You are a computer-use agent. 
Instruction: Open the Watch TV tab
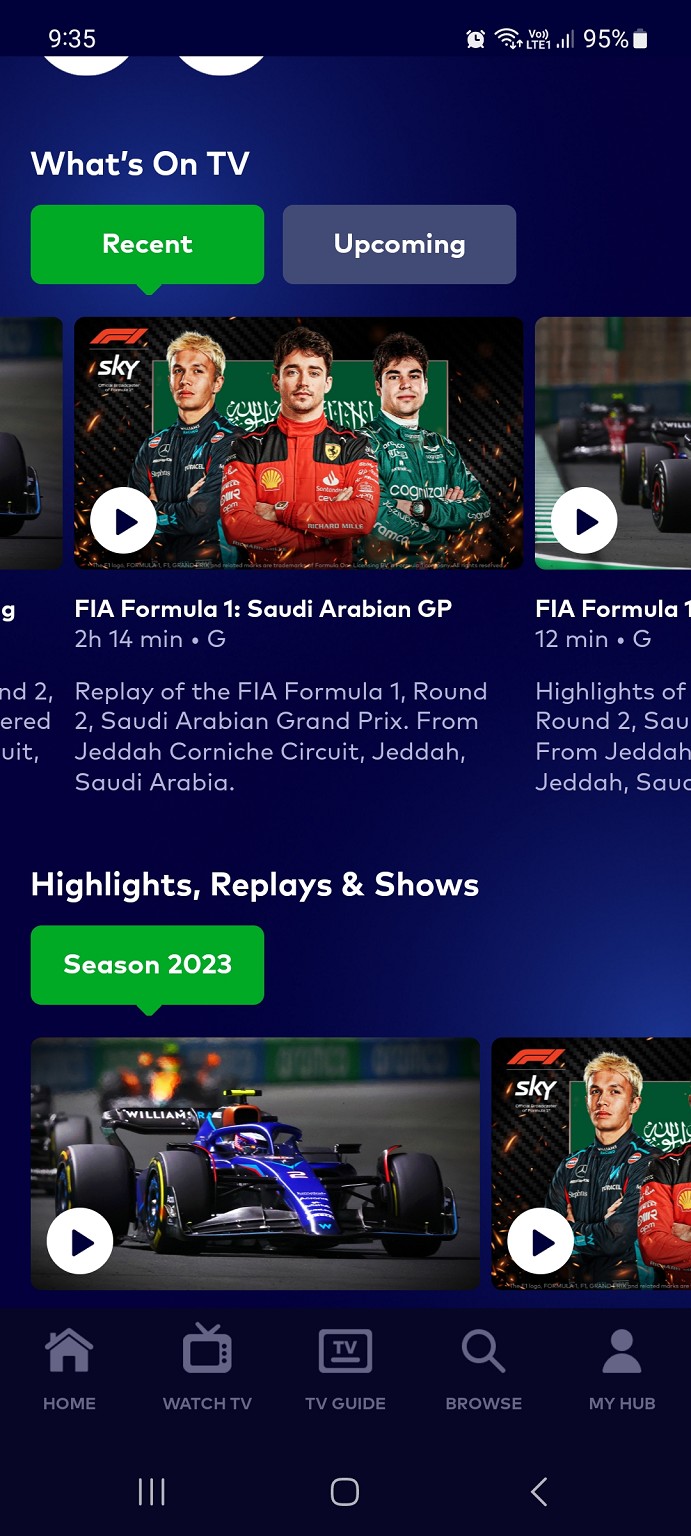(x=207, y=1370)
